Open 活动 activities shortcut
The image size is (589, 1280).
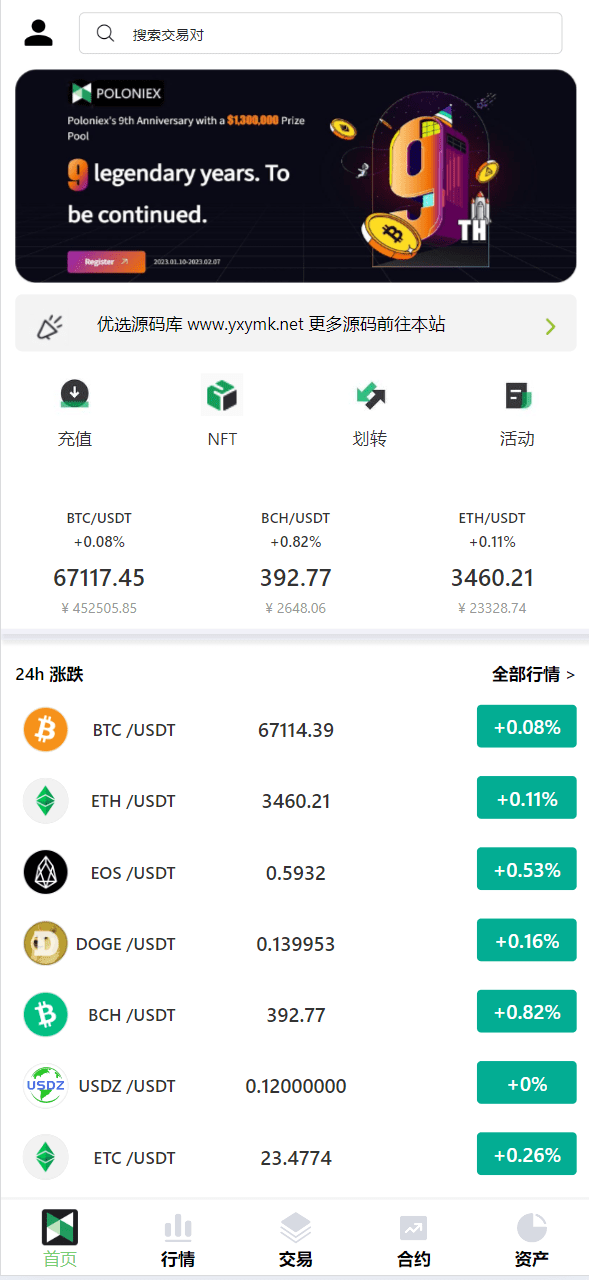tap(517, 414)
